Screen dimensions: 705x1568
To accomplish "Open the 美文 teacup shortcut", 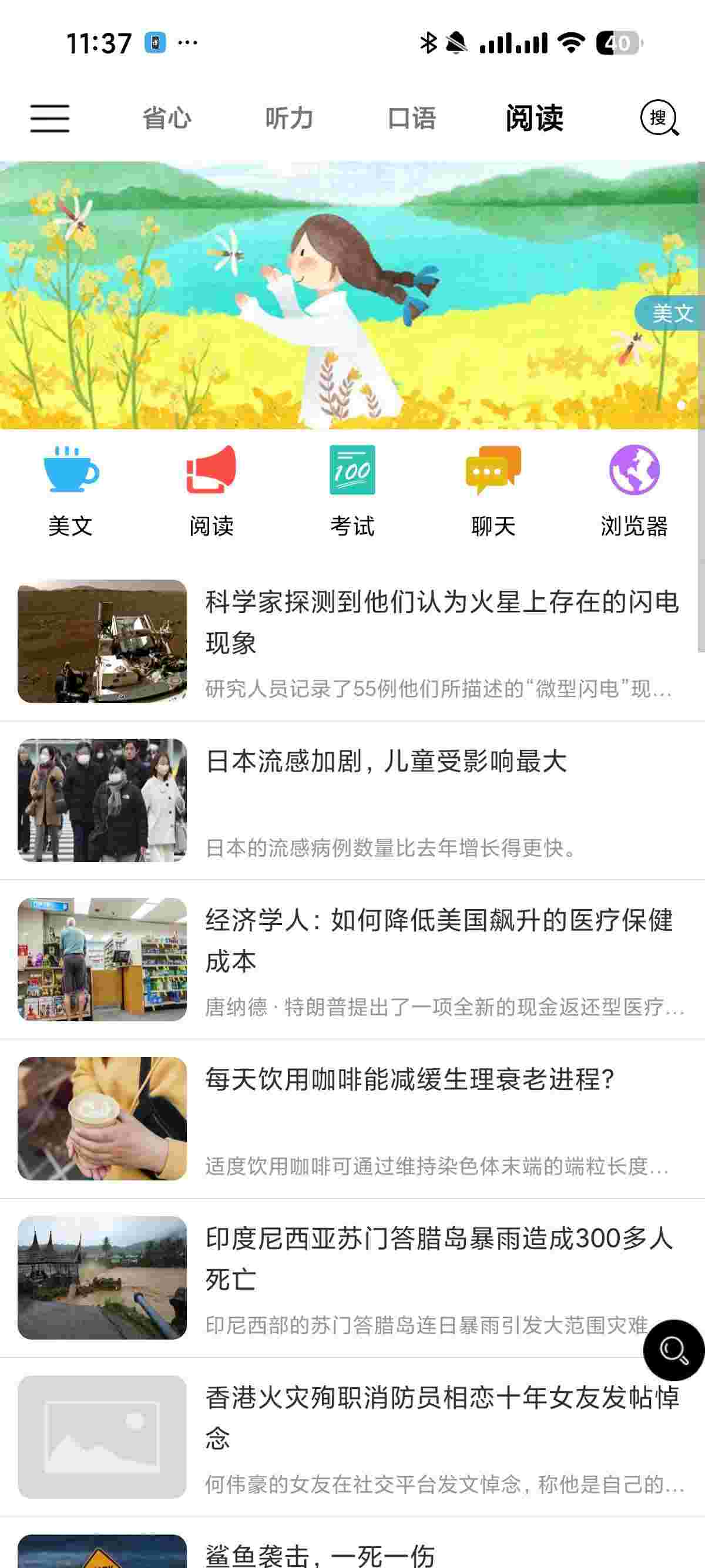I will (x=70, y=490).
